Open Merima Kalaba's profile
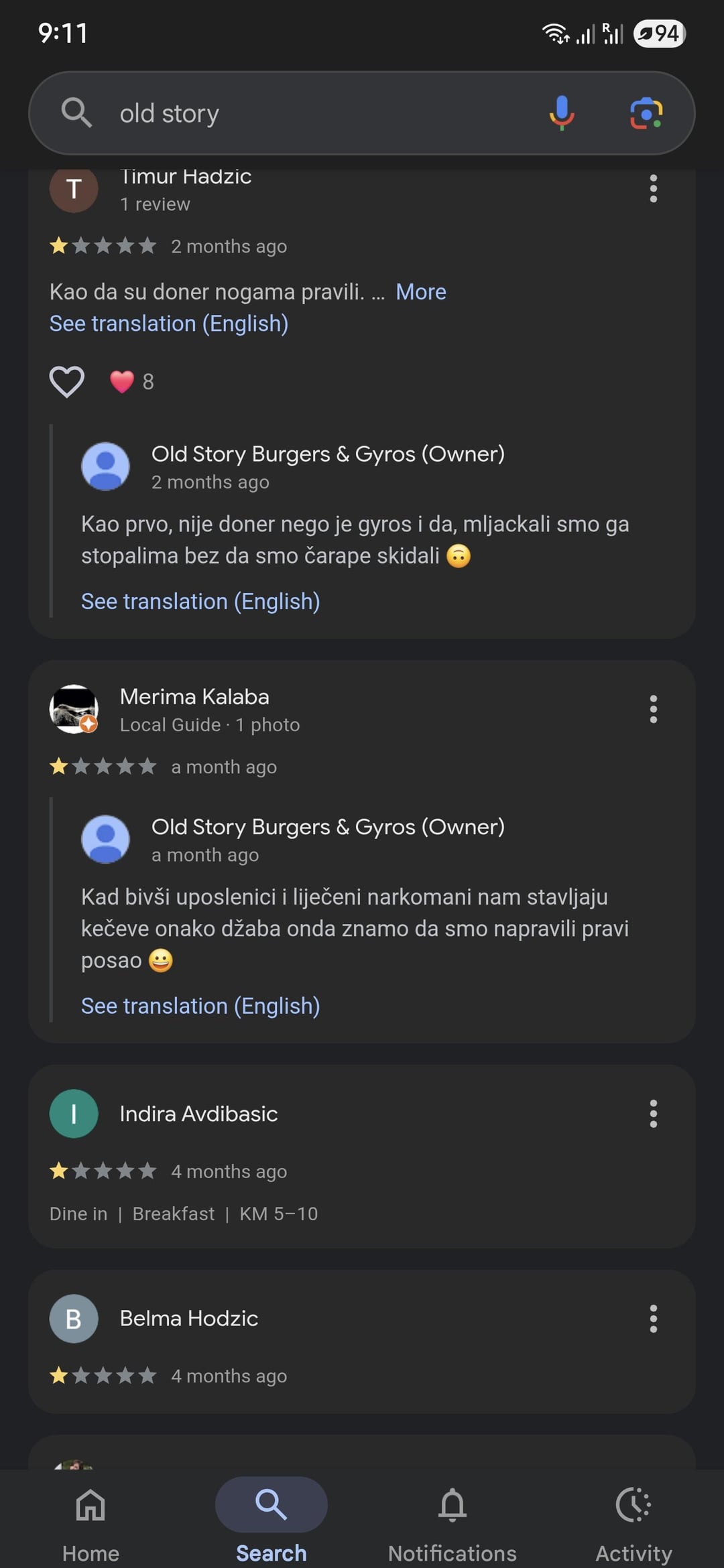This screenshot has width=724, height=1568. tap(194, 697)
